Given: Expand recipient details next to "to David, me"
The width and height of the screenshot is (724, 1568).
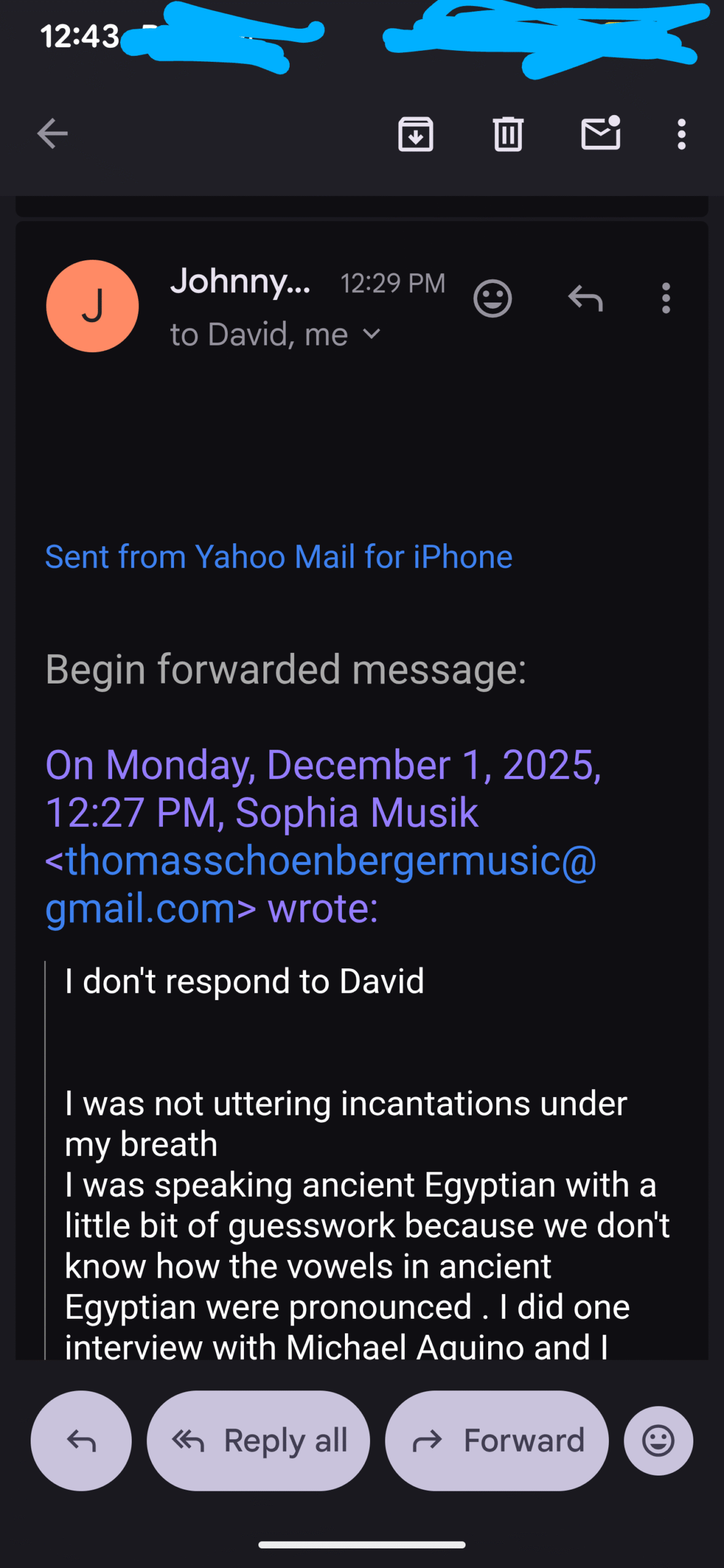Looking at the screenshot, I should 372,334.
